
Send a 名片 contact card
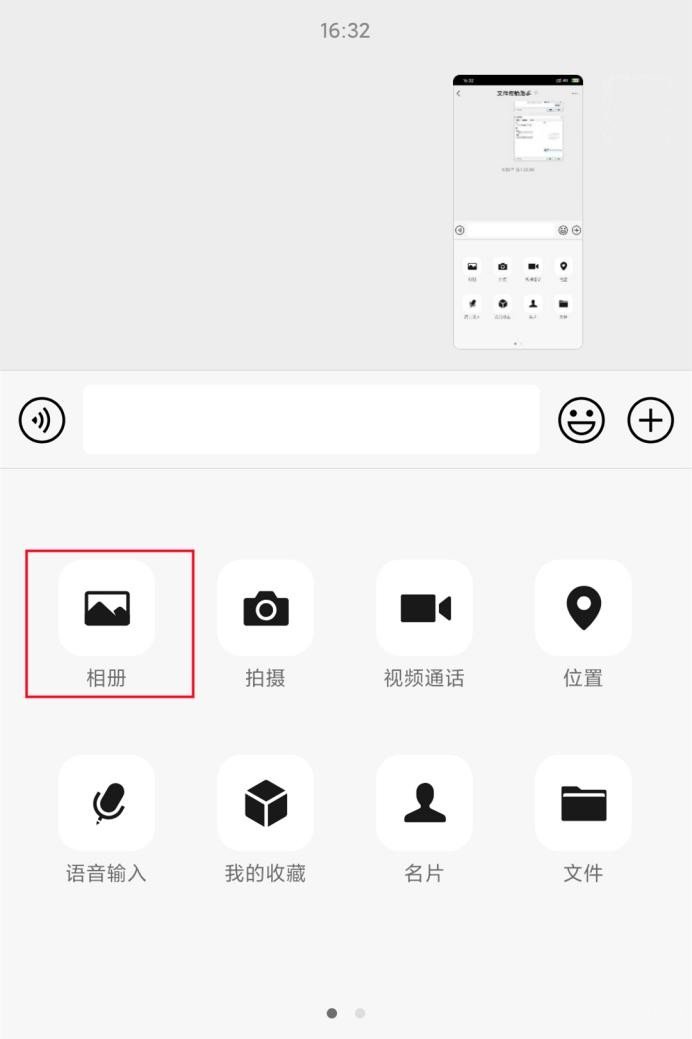coord(425,803)
